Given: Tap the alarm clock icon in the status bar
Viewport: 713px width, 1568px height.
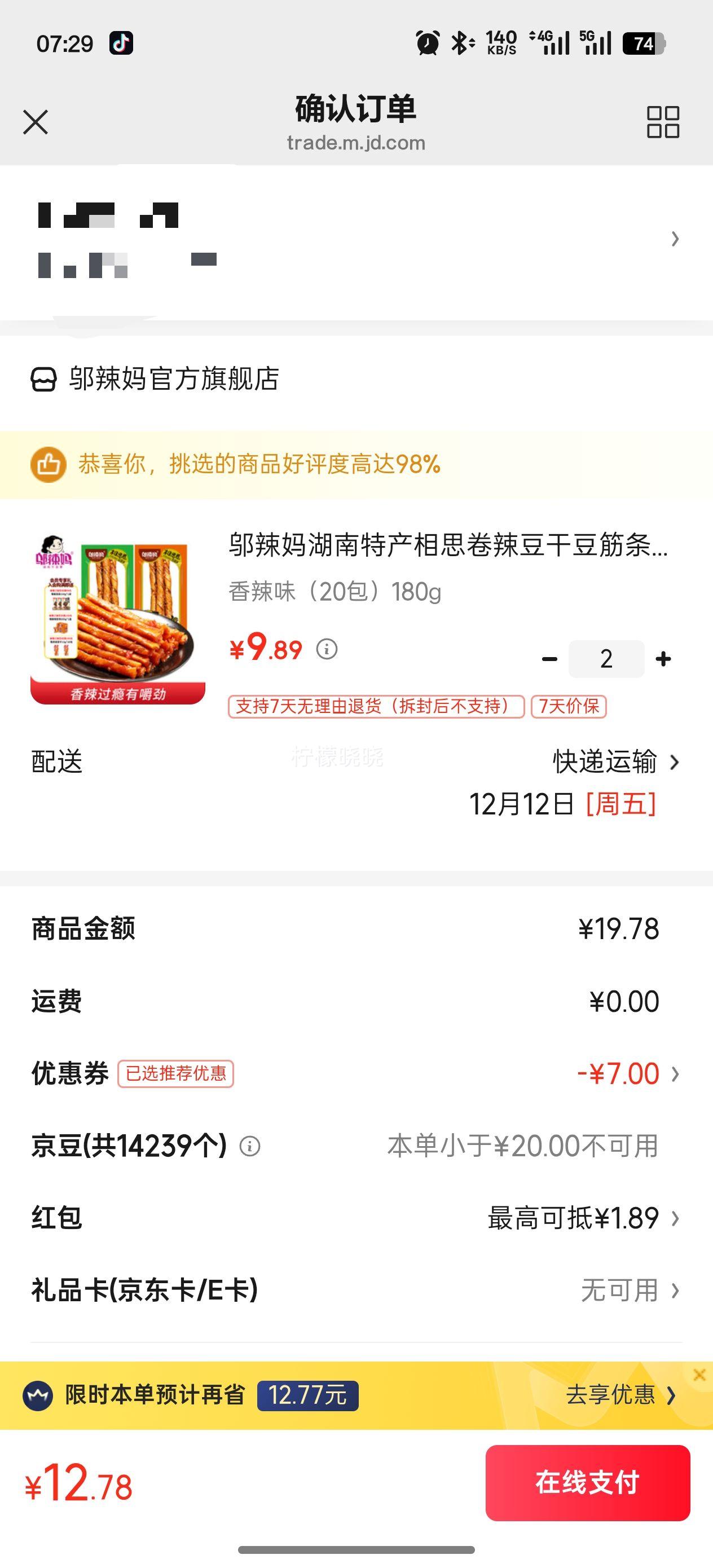Looking at the screenshot, I should tap(426, 43).
